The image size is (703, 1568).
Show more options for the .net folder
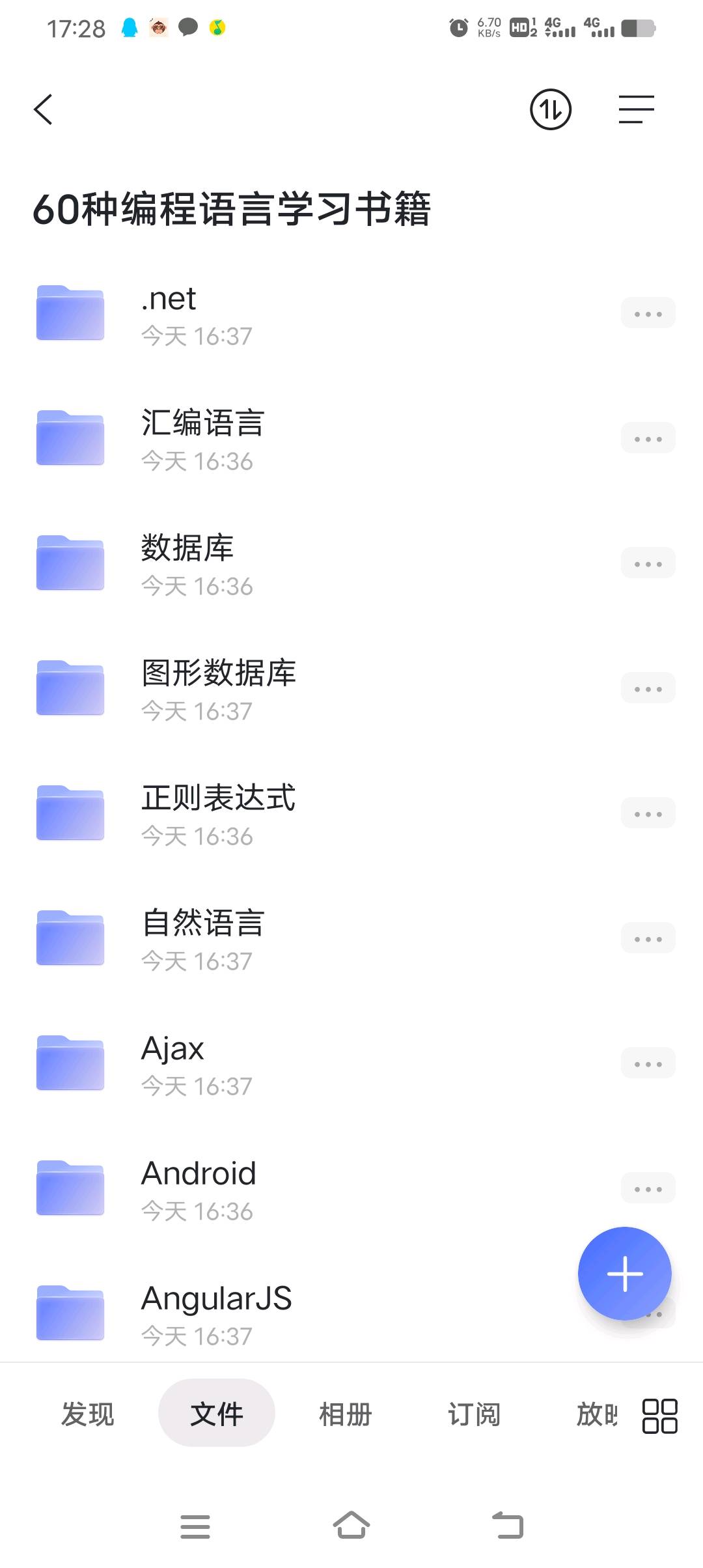[x=648, y=314]
